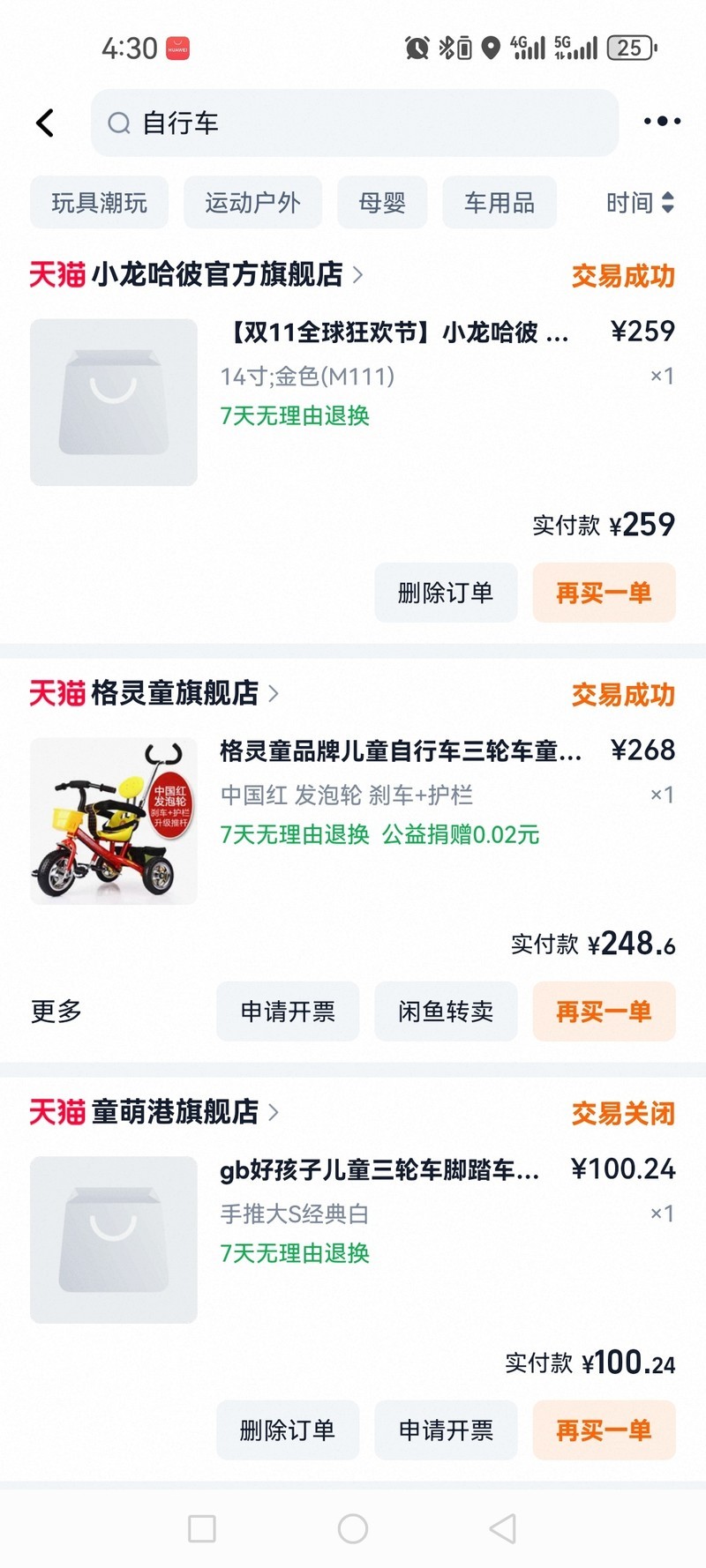Go back using the top-left arrow
Screen dimensions: 706x1568
coord(46,123)
